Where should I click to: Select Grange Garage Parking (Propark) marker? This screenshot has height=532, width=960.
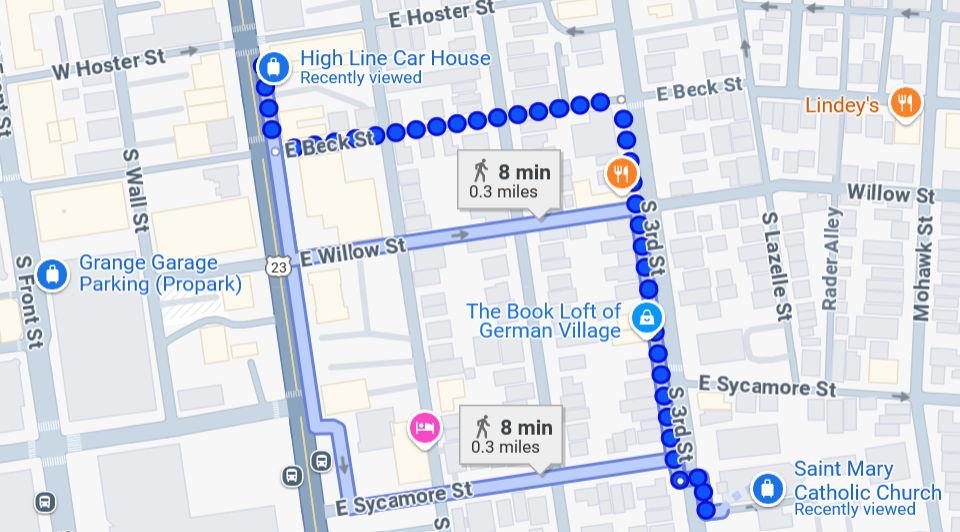click(52, 272)
